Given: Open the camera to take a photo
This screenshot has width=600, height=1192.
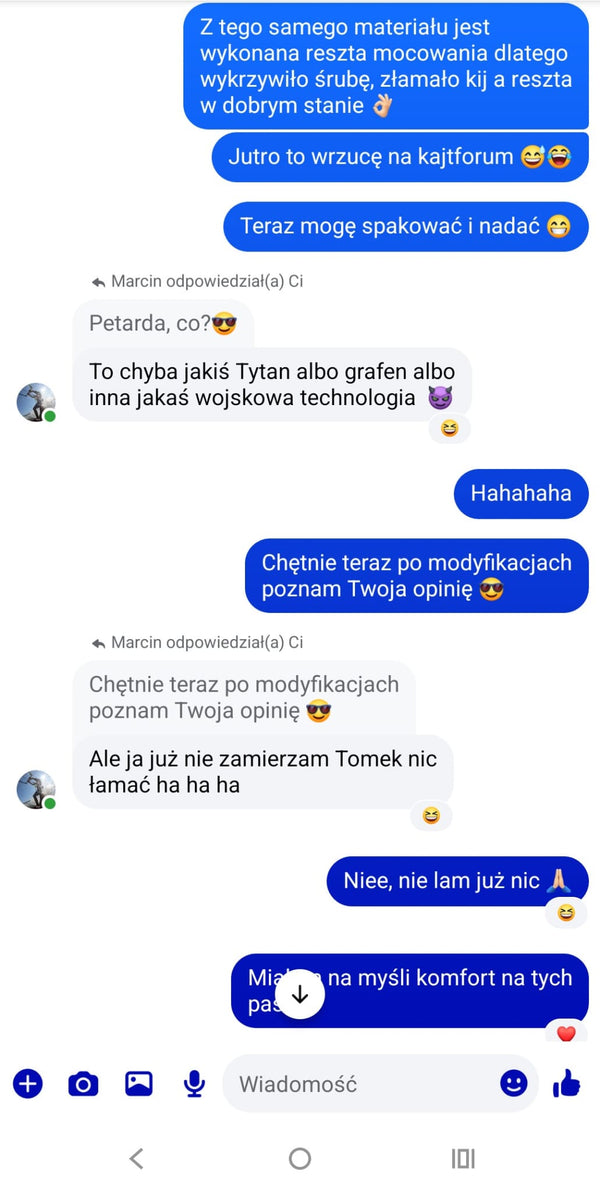Looking at the screenshot, I should [x=83, y=1083].
